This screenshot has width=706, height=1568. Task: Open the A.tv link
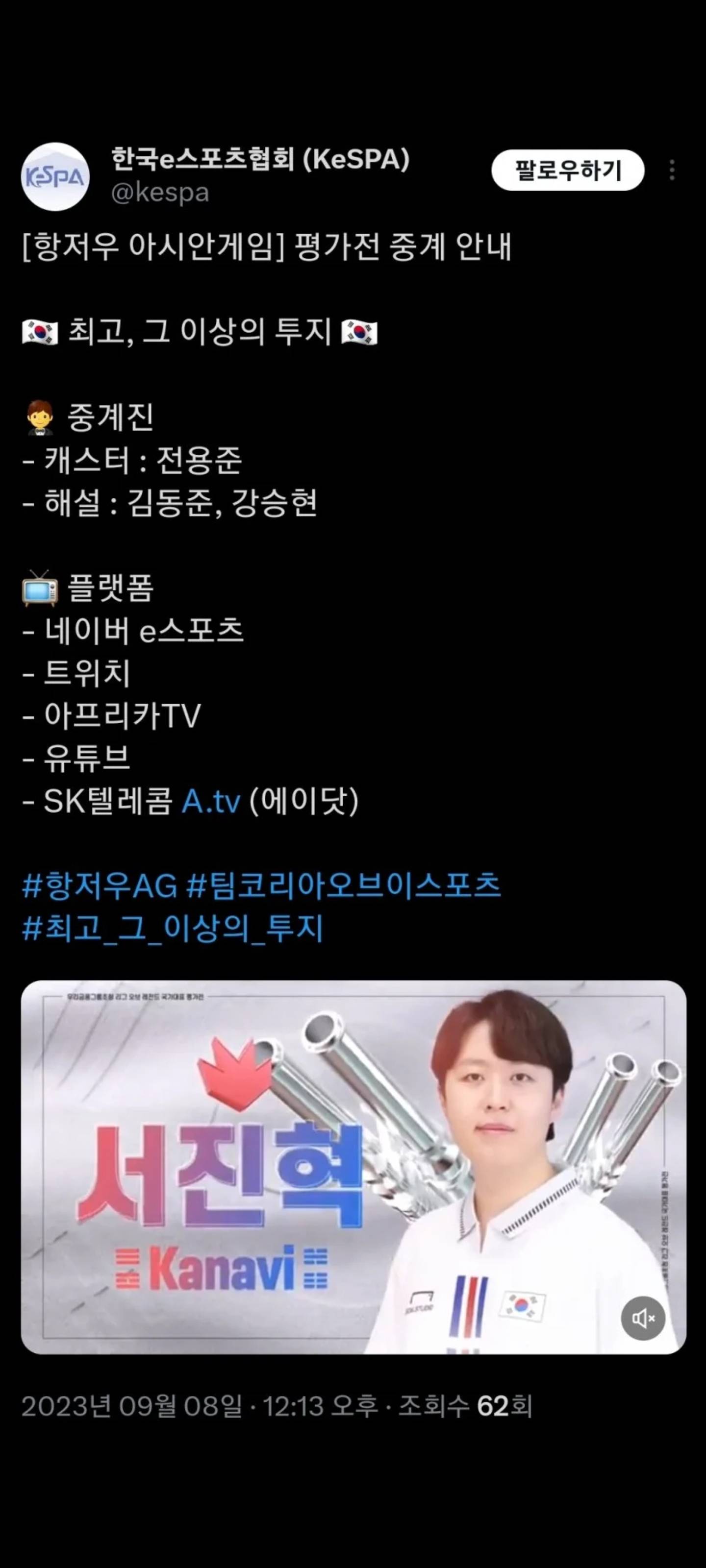point(211,801)
